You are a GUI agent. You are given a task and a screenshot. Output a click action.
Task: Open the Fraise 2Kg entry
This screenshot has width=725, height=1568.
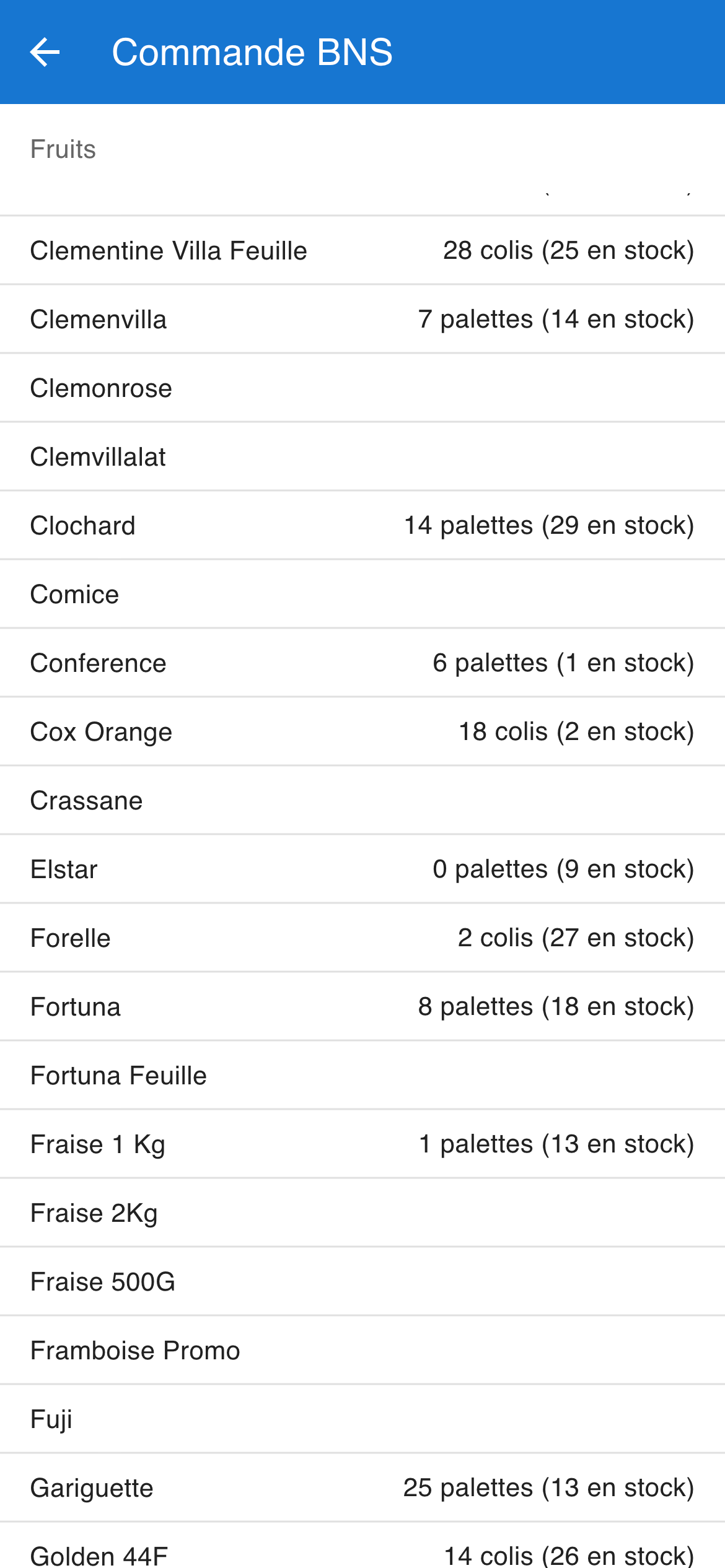(x=362, y=1213)
